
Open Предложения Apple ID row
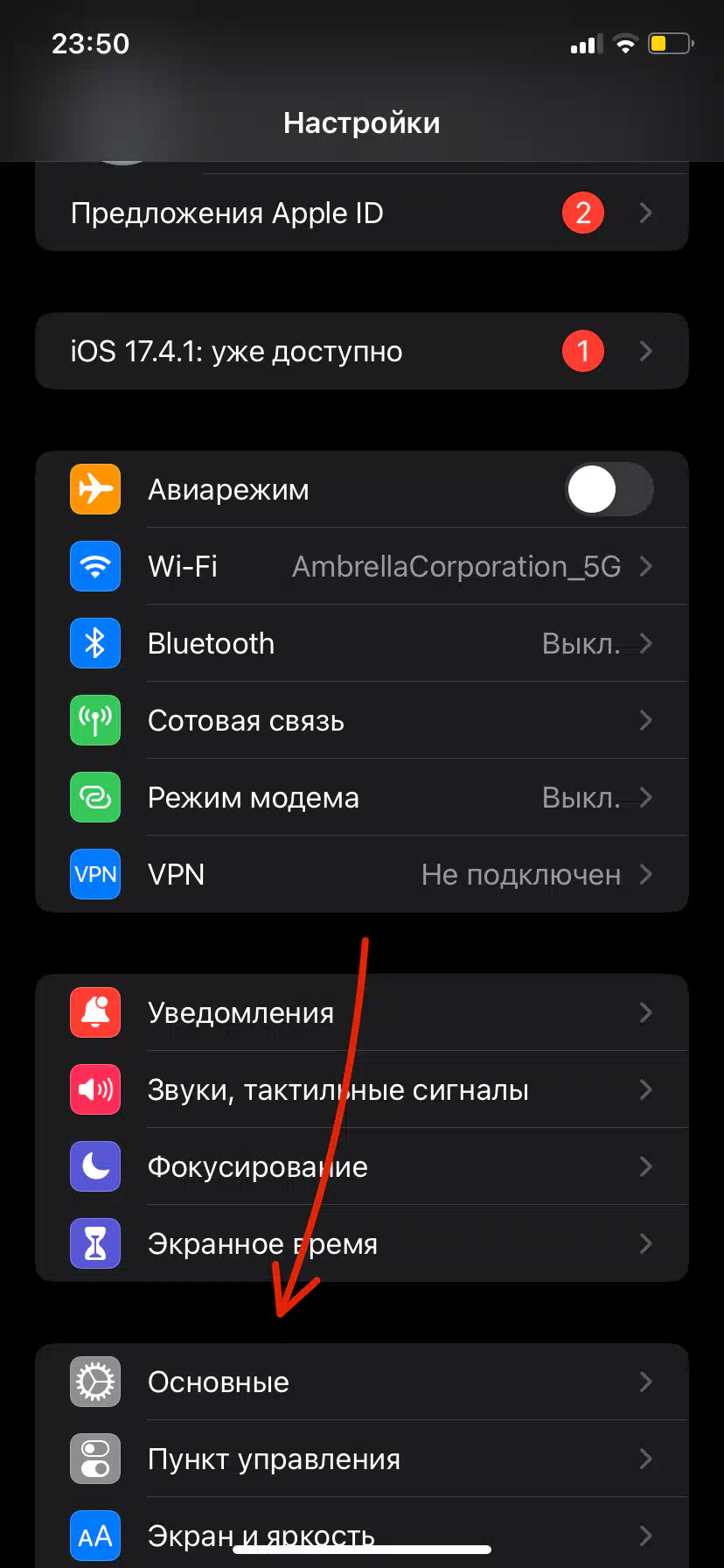click(x=362, y=213)
